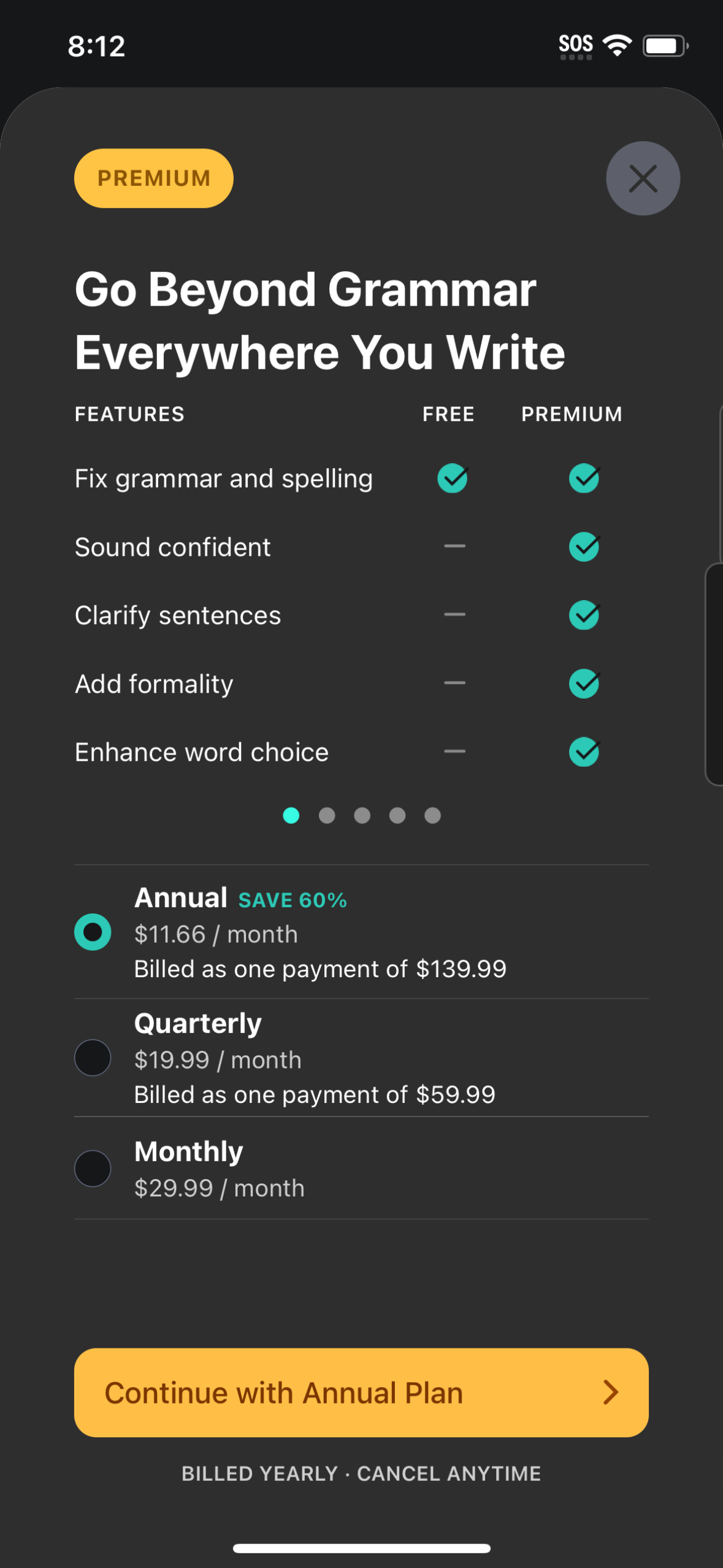
Task: Click the FEATURES column header
Action: point(129,414)
